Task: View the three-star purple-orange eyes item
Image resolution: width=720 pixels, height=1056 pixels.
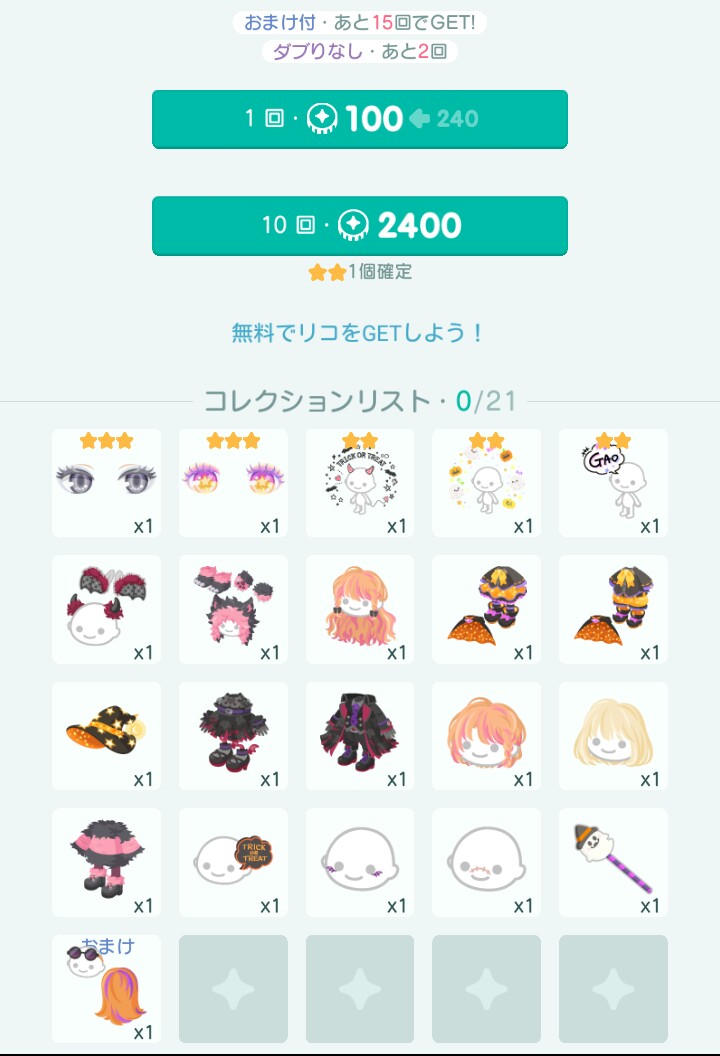Action: [x=233, y=483]
